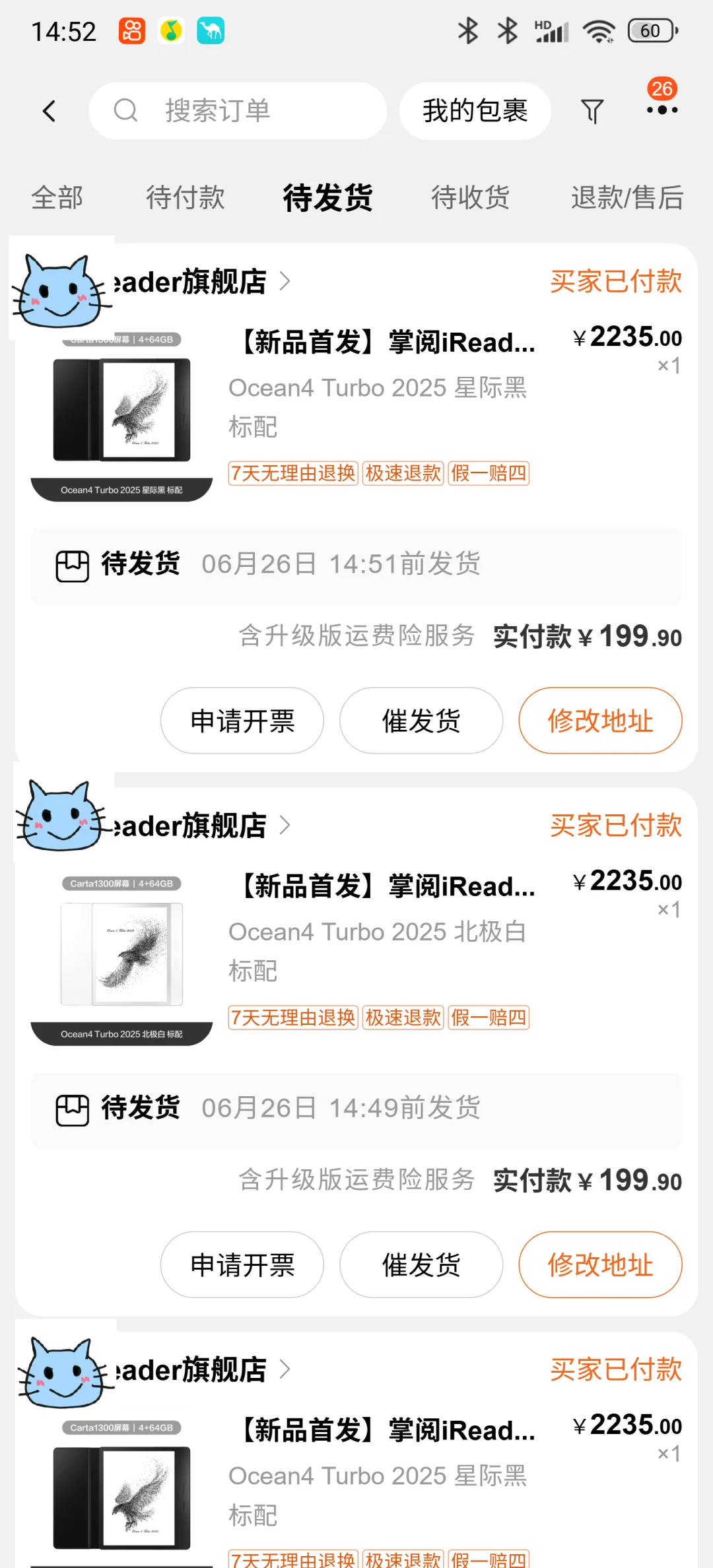Open the order filter funnel icon

pos(592,111)
